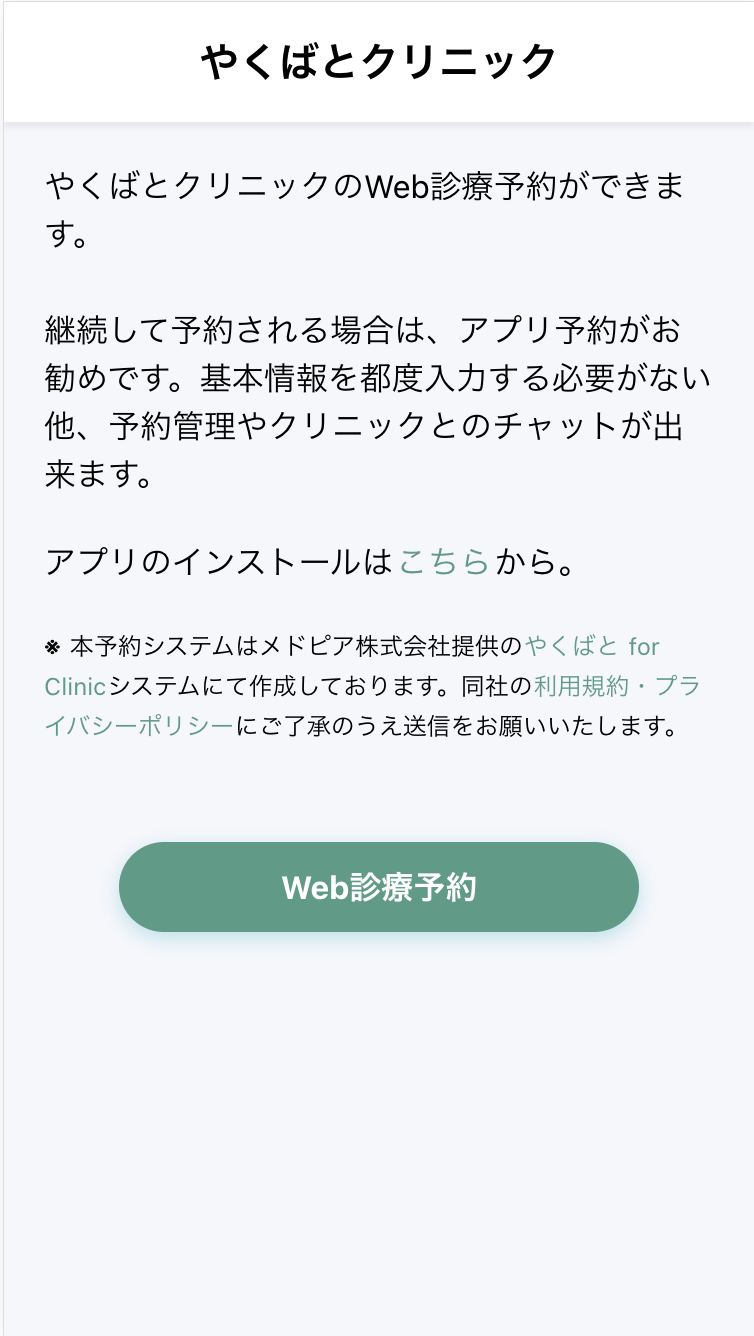This screenshot has height=1336, width=754.
Task: Open the こちら app install link
Action: tap(444, 562)
